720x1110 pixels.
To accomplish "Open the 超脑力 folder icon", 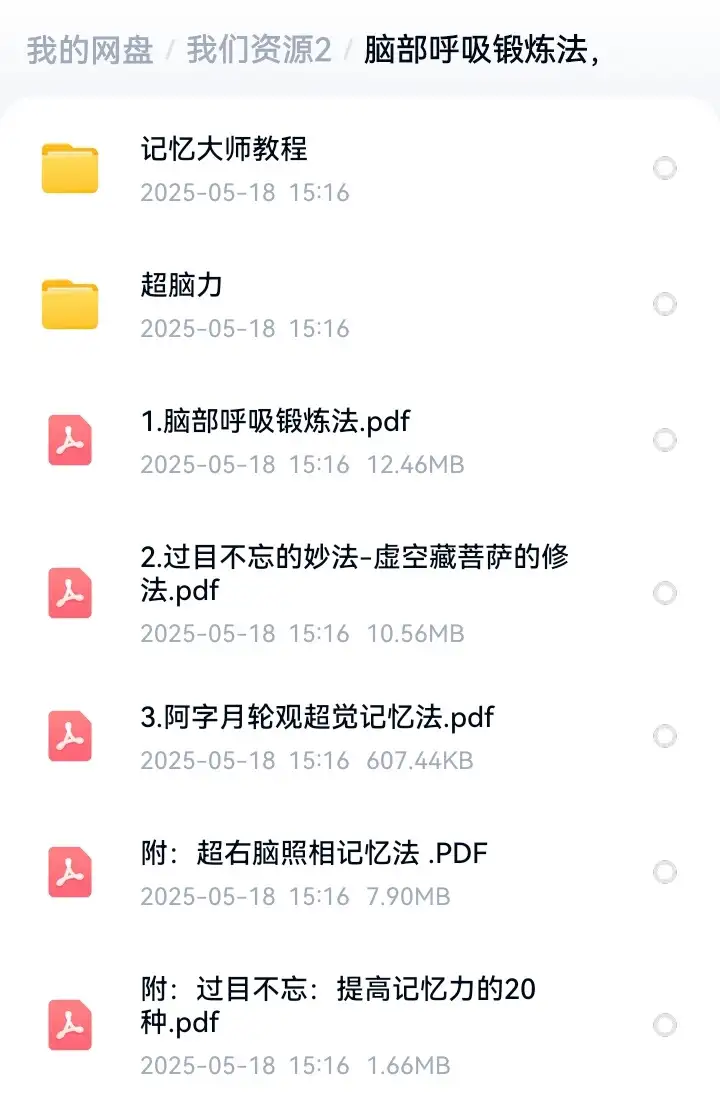I will pyautogui.click(x=69, y=305).
